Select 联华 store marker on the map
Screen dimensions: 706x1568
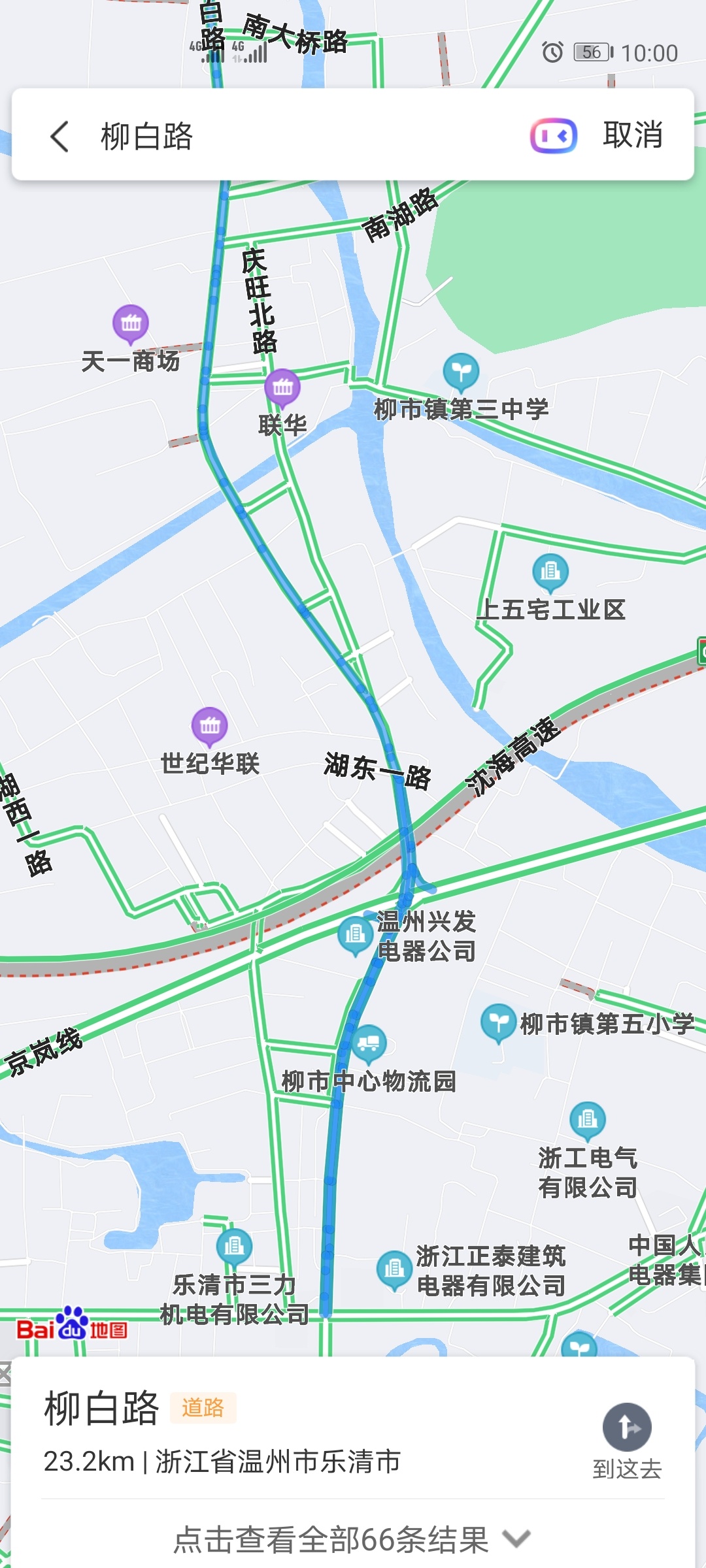[x=282, y=387]
